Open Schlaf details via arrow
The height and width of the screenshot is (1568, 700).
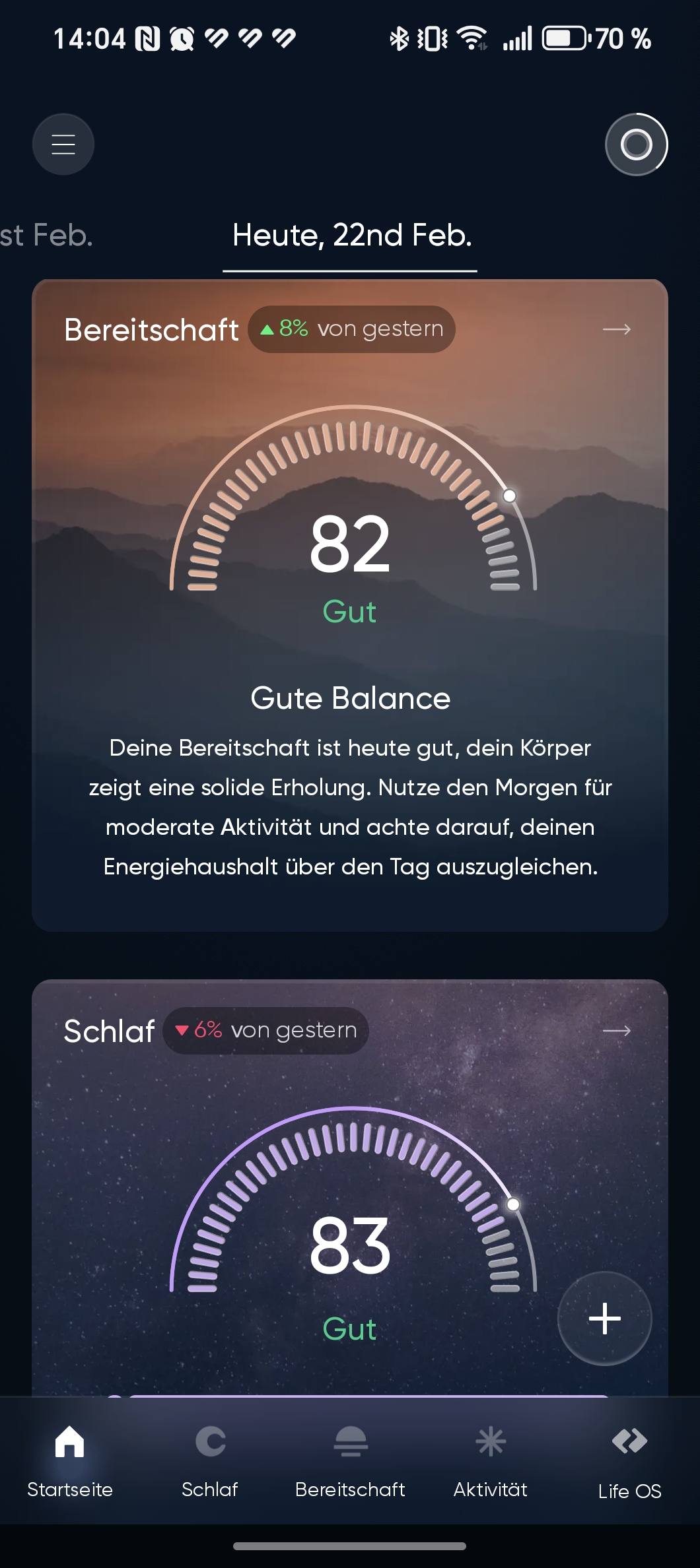click(617, 1031)
